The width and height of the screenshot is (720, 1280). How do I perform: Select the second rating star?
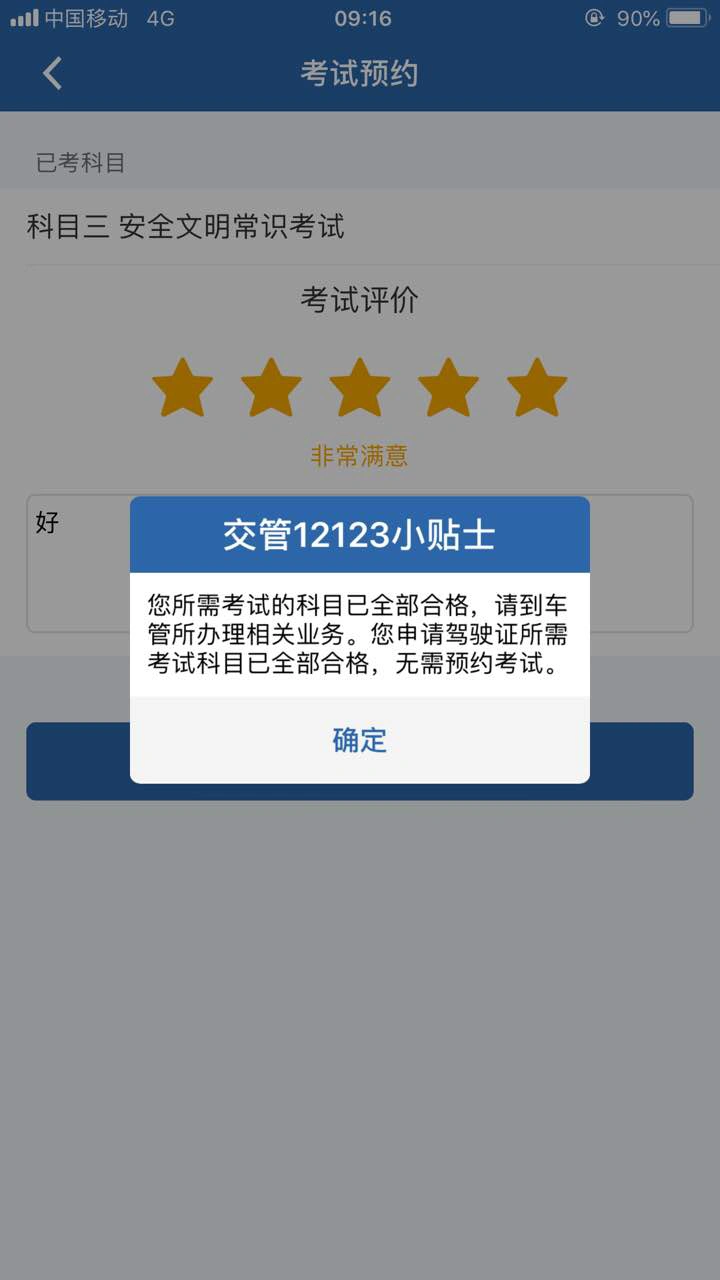[271, 388]
